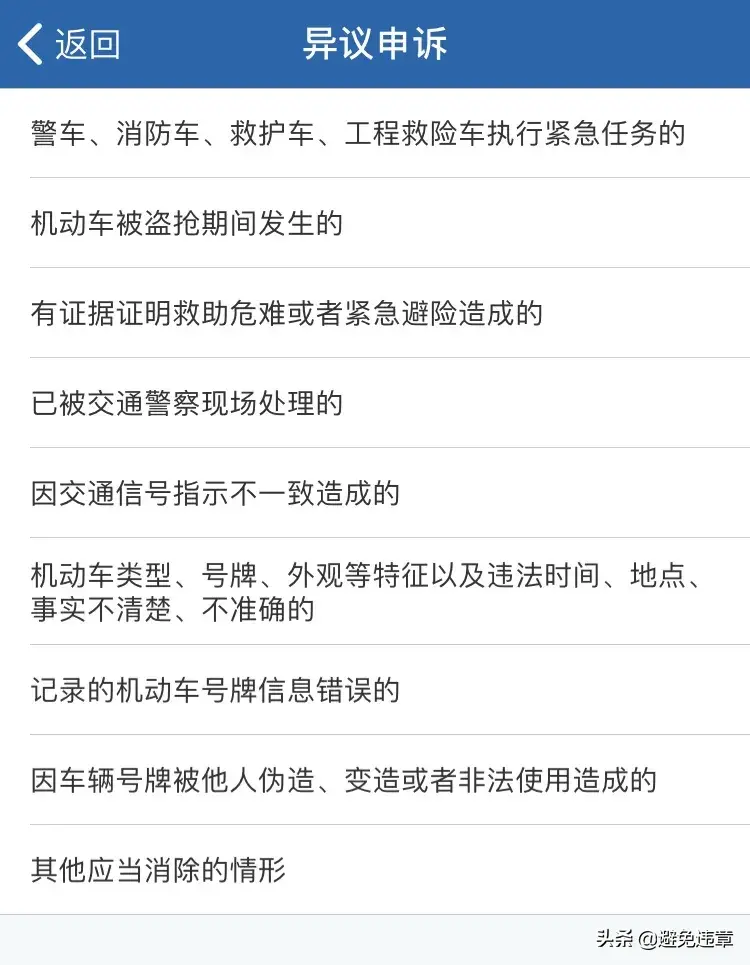This screenshot has height=965, width=750.
Task: Open 记录的机动车号牌信息错误的
Action: click(215, 690)
